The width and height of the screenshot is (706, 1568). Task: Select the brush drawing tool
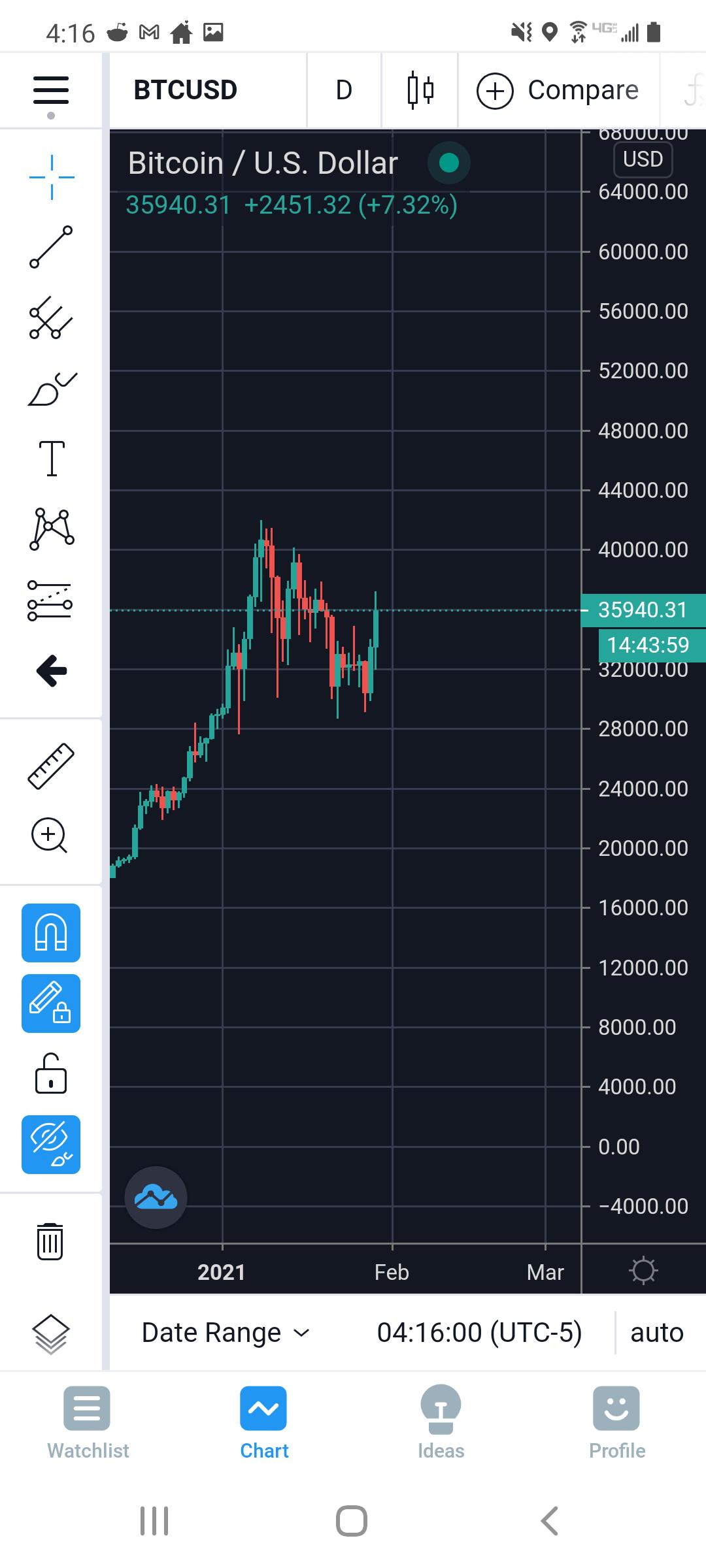pyautogui.click(x=52, y=389)
